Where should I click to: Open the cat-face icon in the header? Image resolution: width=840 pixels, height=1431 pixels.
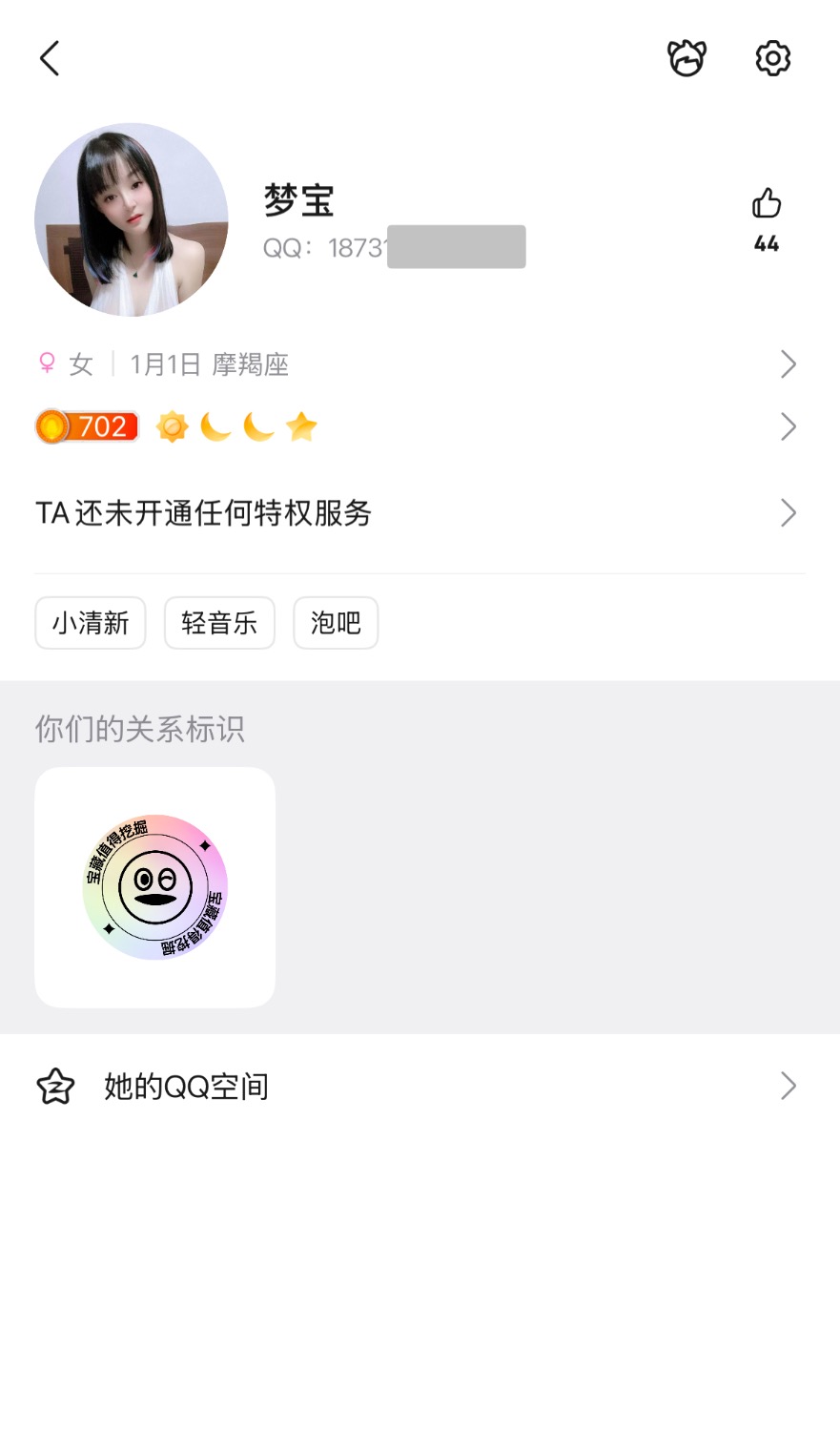[686, 58]
